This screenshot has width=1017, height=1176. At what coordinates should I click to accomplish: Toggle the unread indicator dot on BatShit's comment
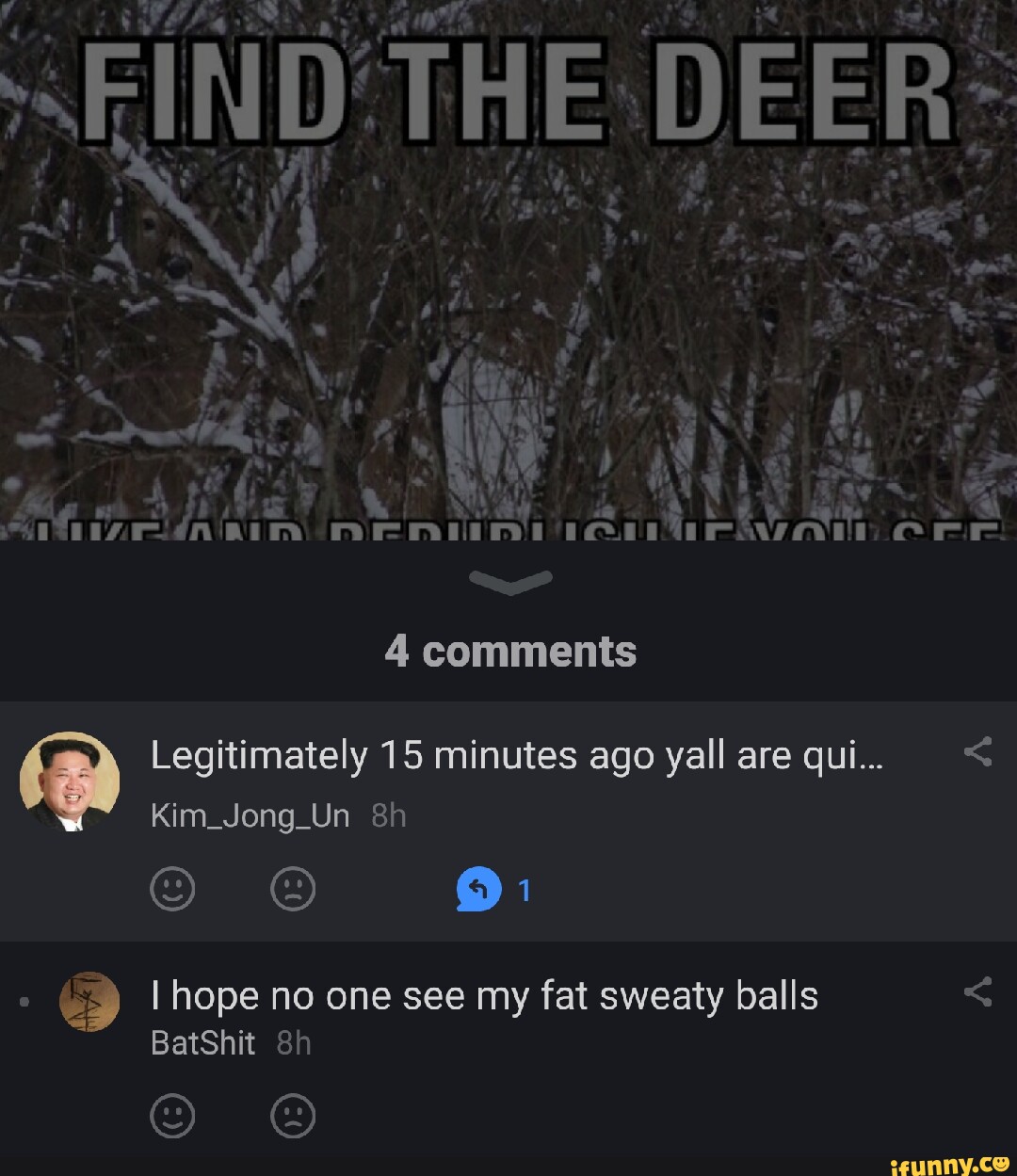click(x=24, y=1001)
